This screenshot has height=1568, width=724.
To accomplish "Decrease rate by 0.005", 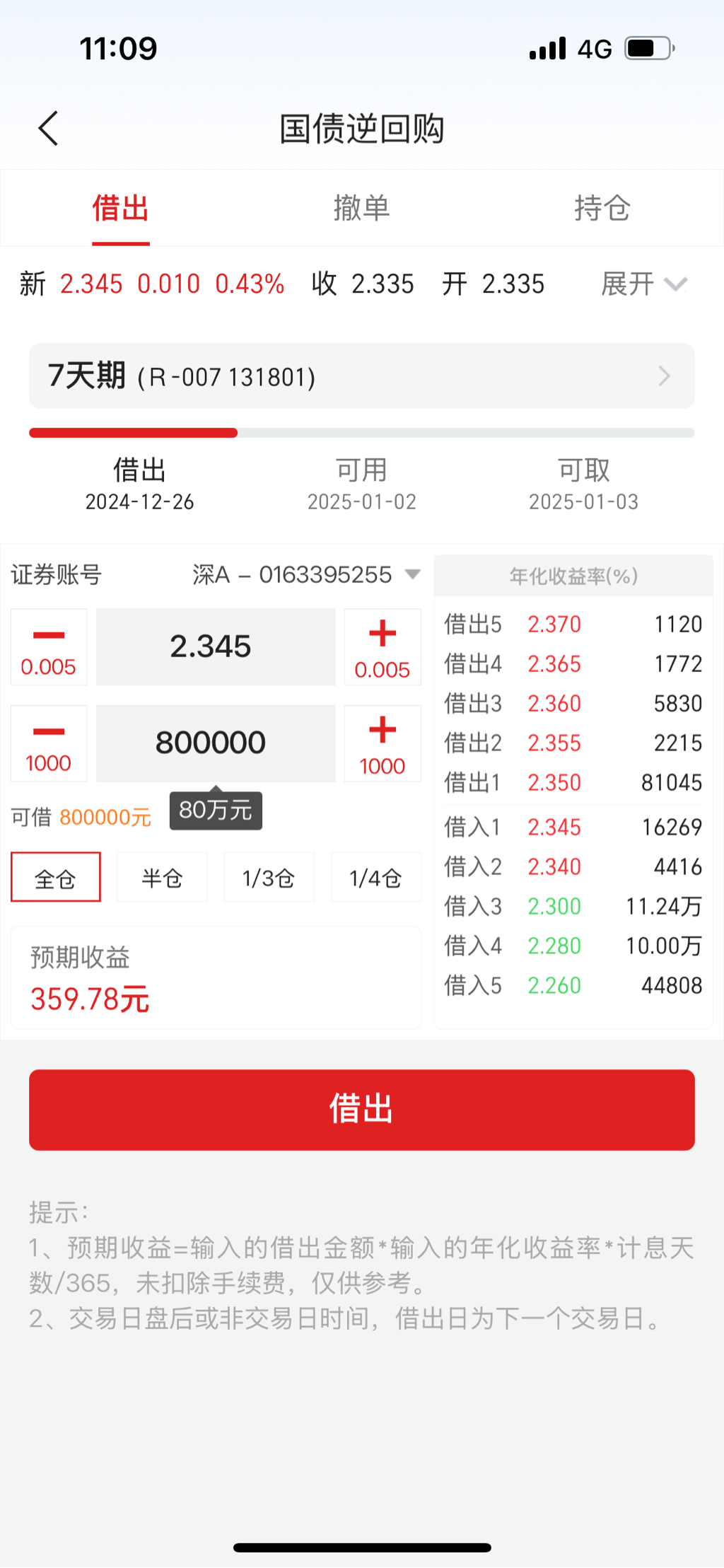I will tap(49, 647).
